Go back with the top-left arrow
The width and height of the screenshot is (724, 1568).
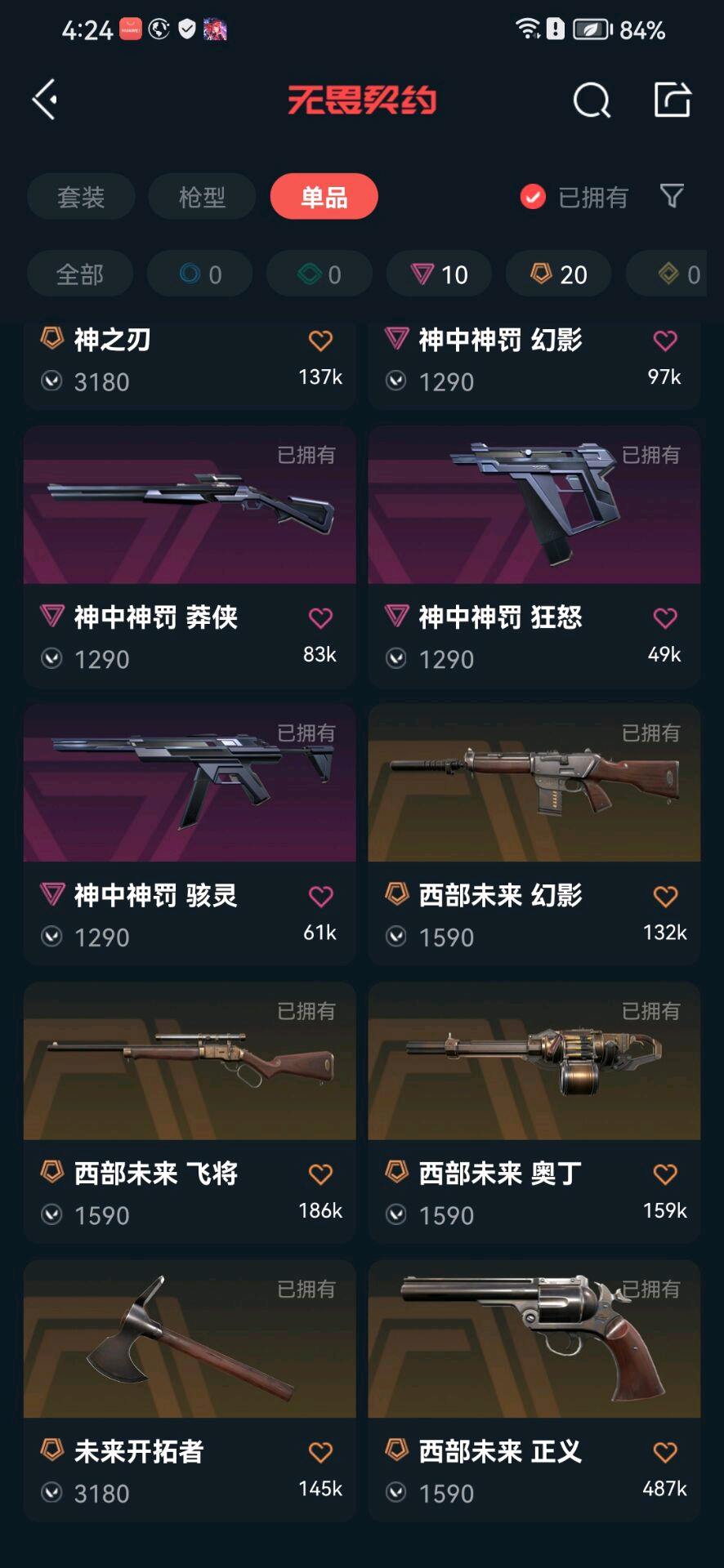[45, 100]
